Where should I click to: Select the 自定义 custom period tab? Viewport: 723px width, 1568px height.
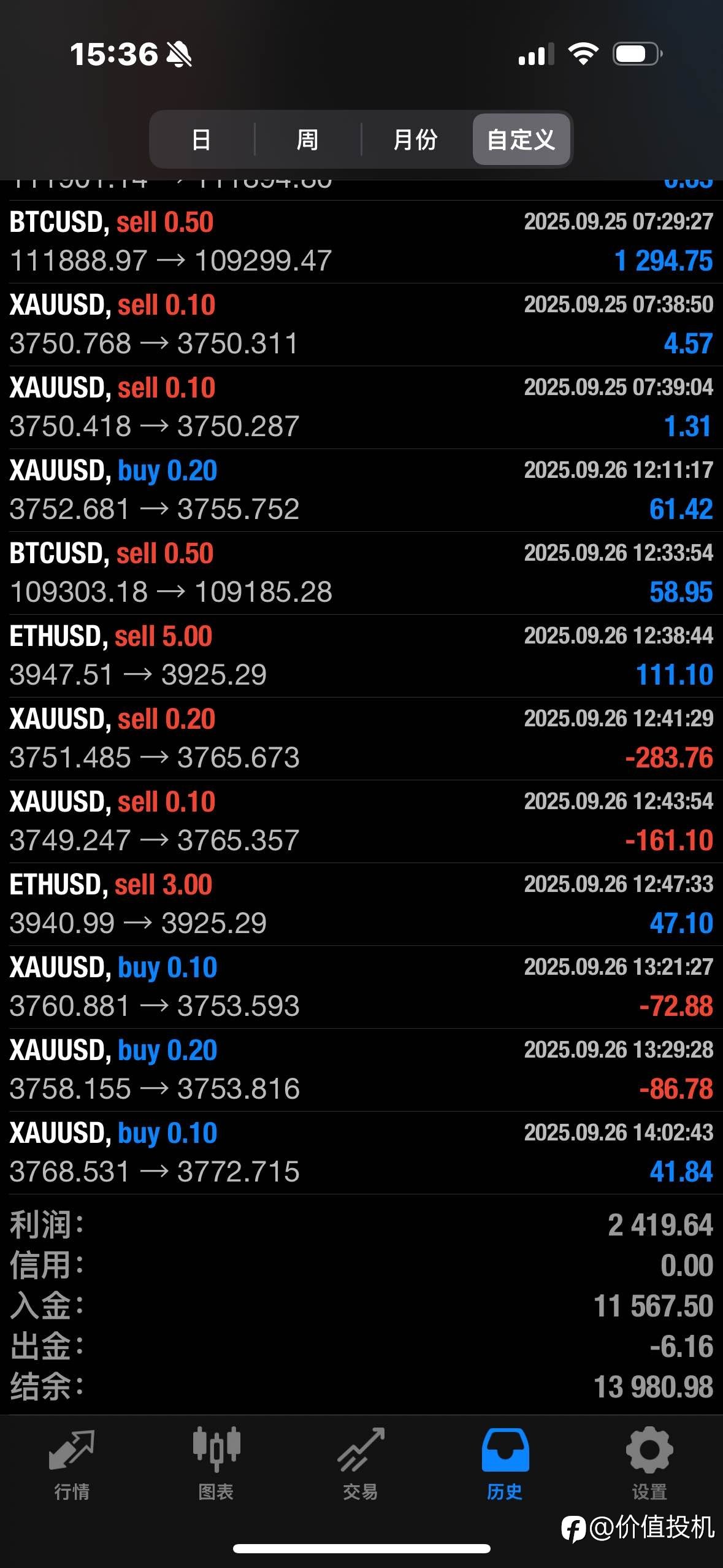(x=521, y=139)
